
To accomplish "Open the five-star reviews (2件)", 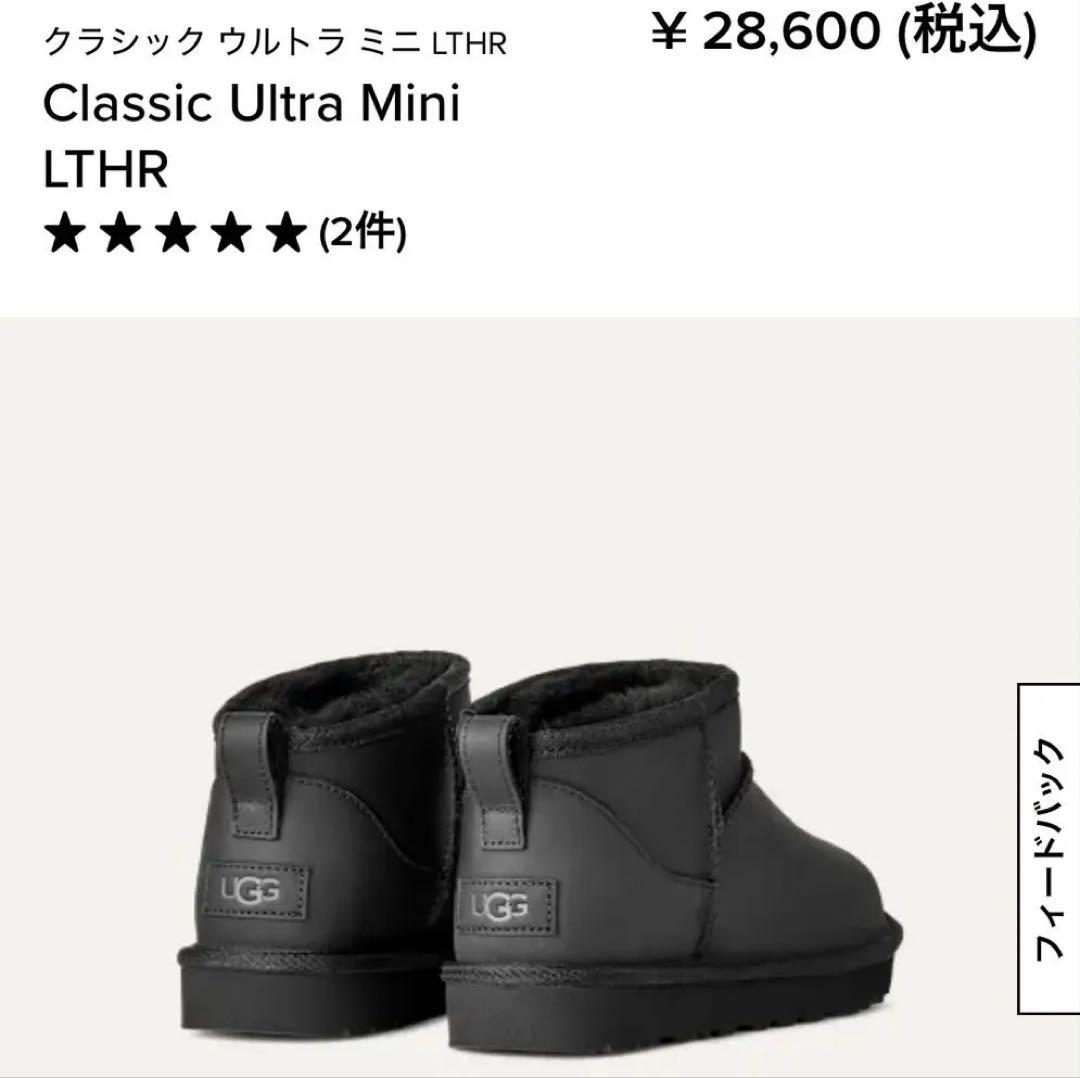I will [225, 234].
